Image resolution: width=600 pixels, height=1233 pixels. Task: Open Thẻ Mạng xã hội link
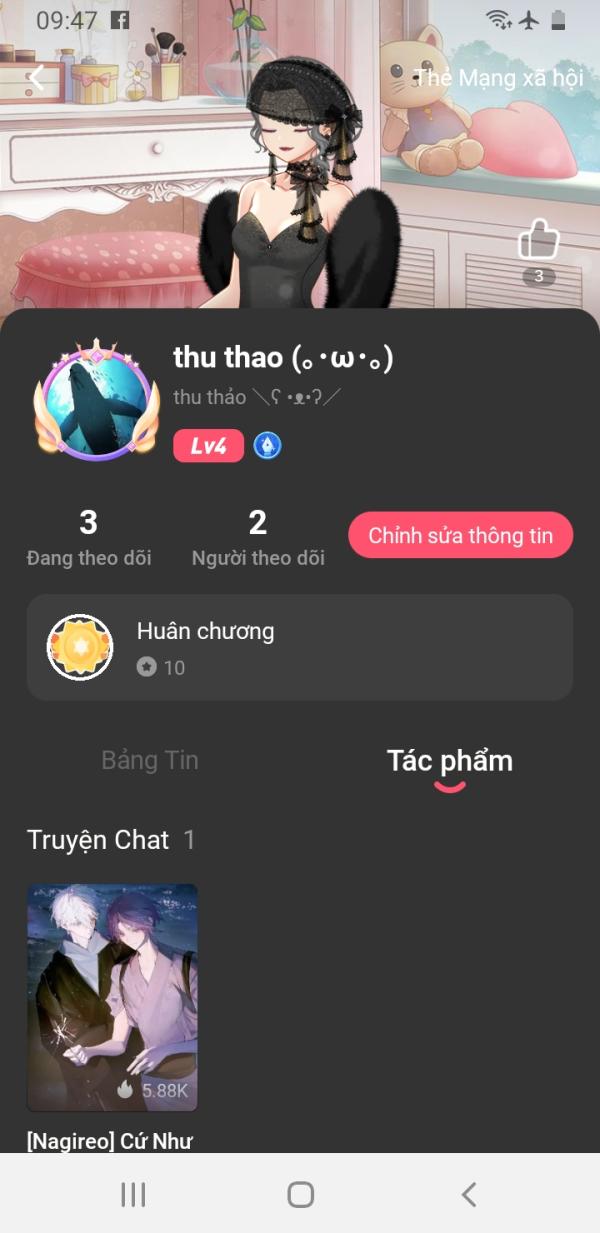pyautogui.click(x=498, y=78)
